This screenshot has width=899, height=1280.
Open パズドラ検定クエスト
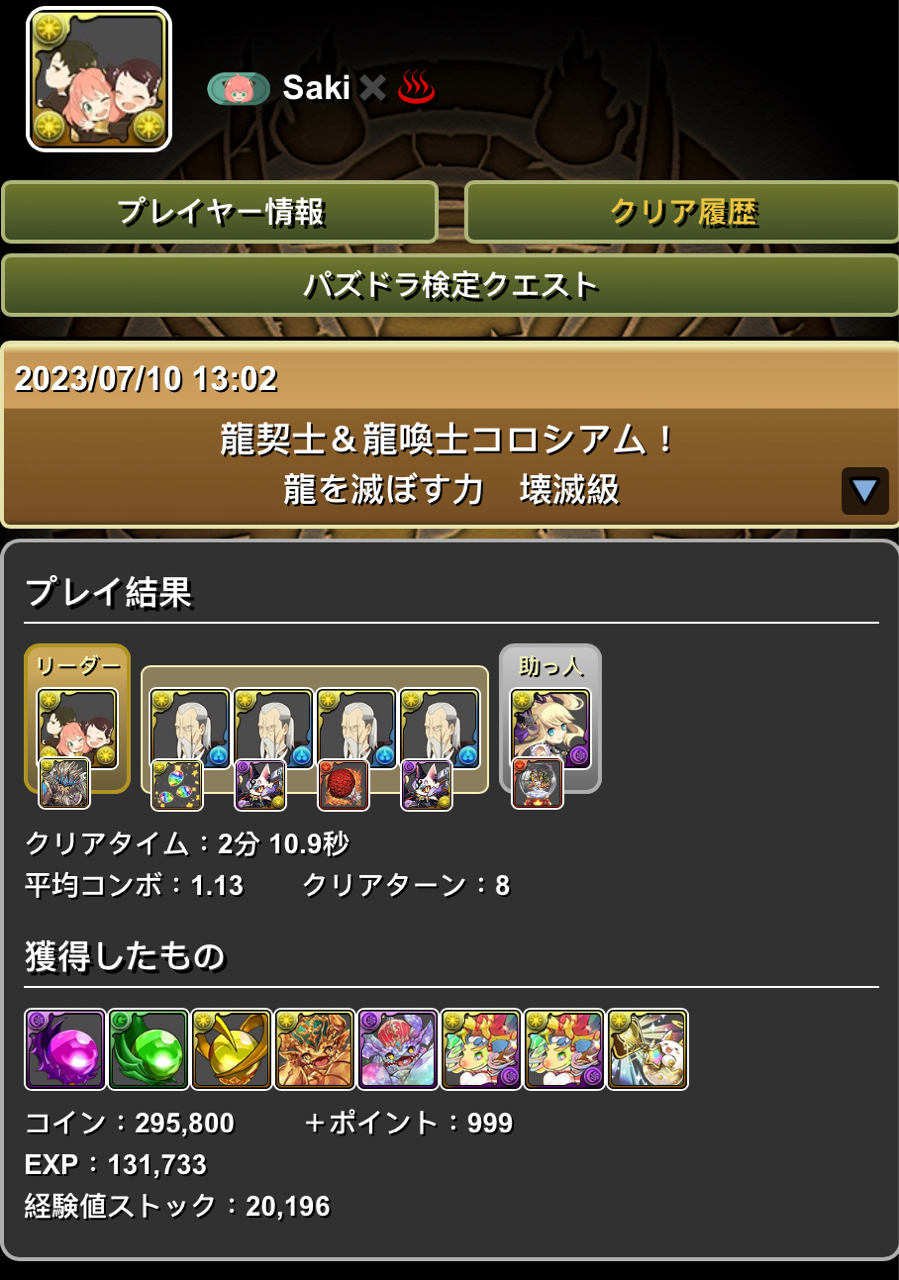[450, 286]
